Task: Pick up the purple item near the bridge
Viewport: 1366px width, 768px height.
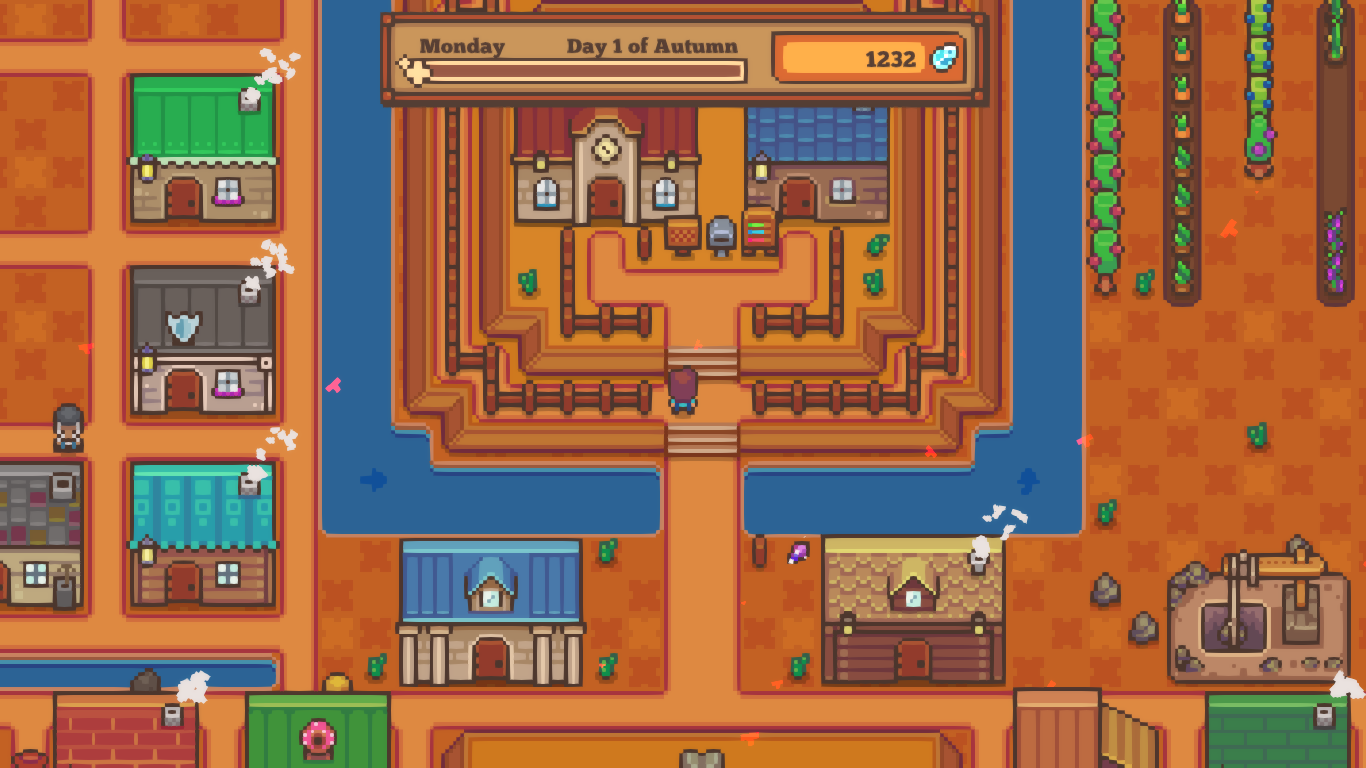Action: tap(798, 552)
